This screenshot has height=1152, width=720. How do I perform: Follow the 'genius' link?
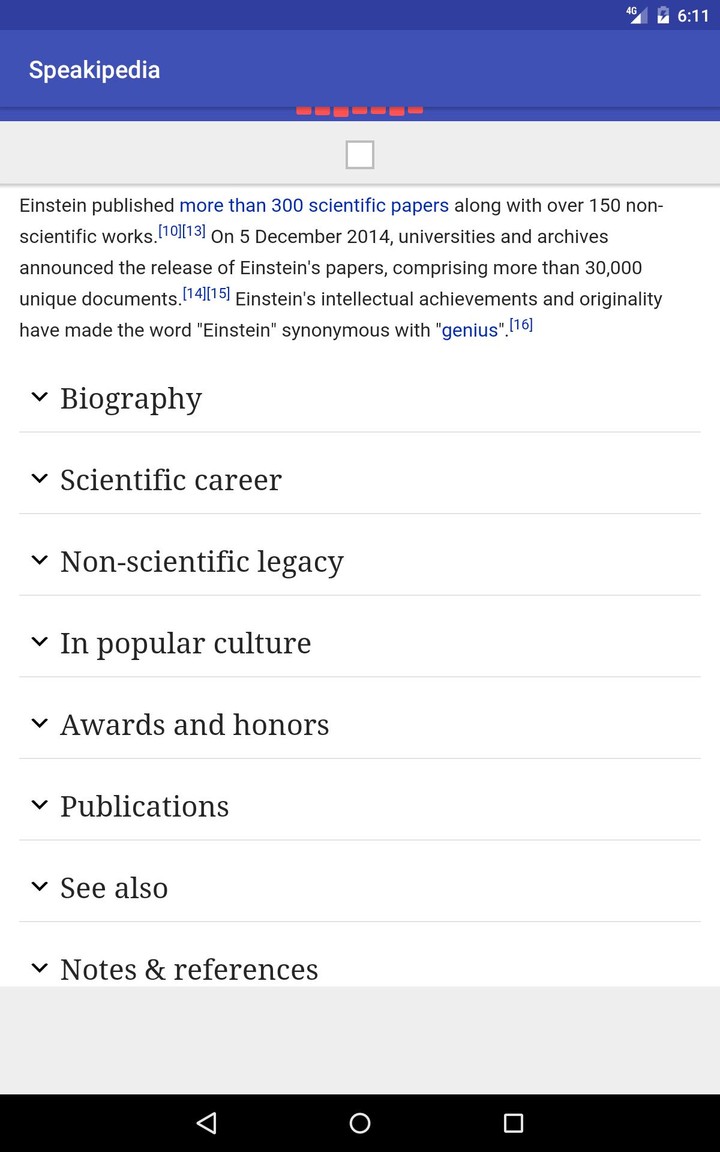469,330
